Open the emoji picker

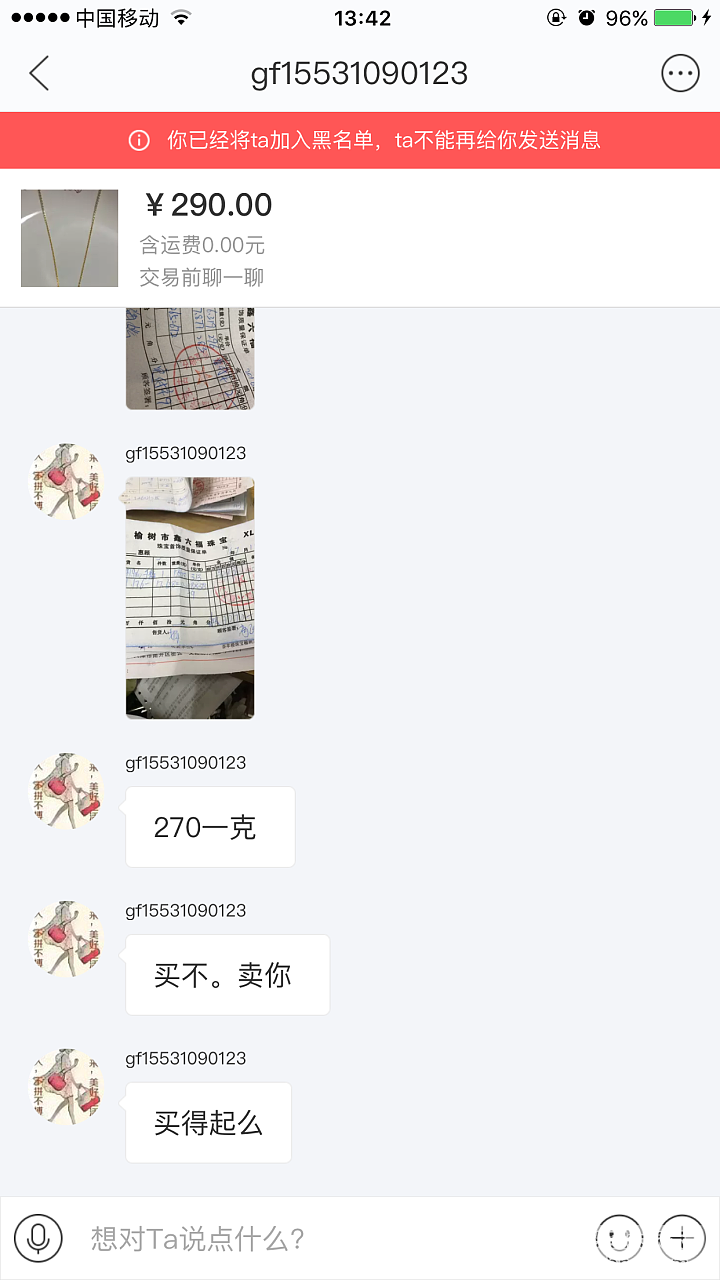coord(617,1238)
